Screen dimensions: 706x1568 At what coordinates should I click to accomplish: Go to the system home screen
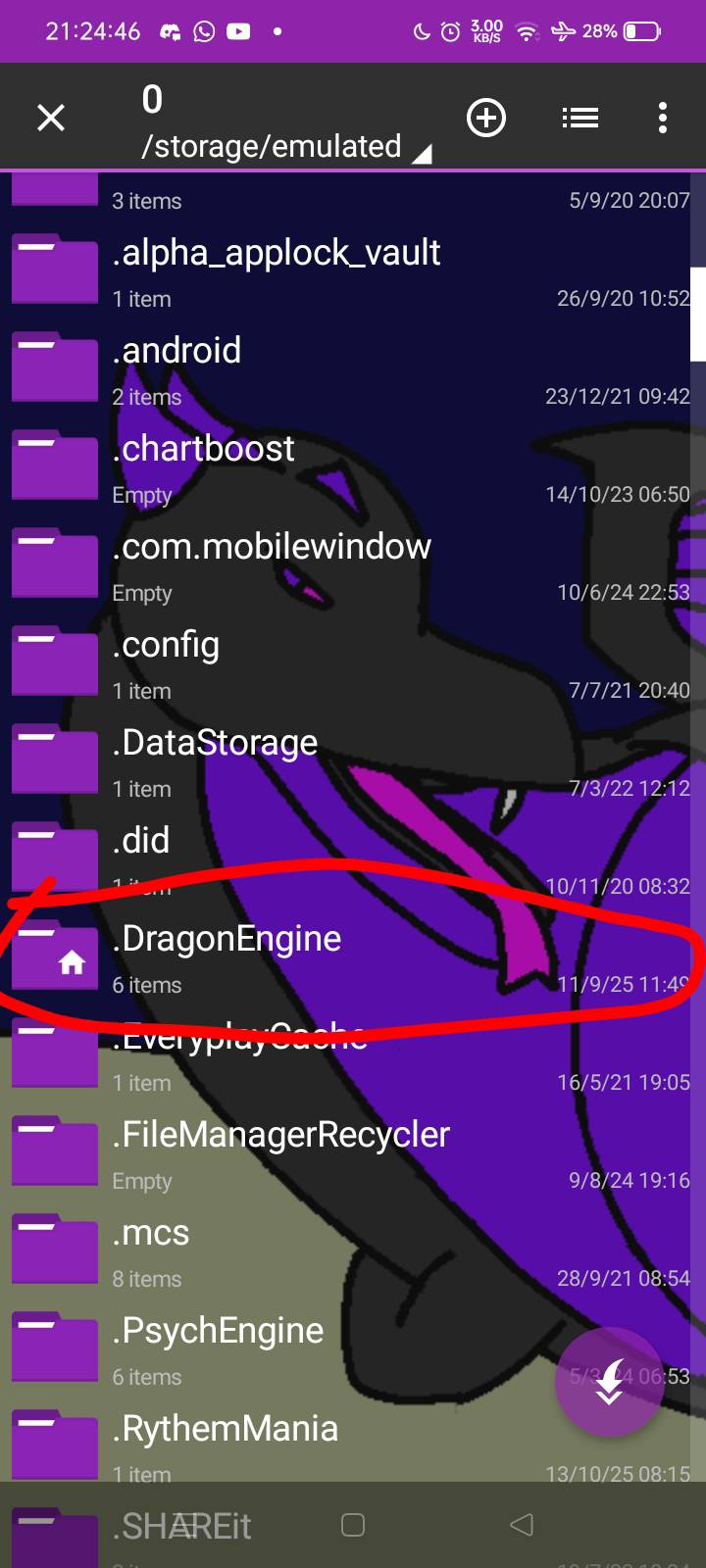pyautogui.click(x=353, y=1525)
